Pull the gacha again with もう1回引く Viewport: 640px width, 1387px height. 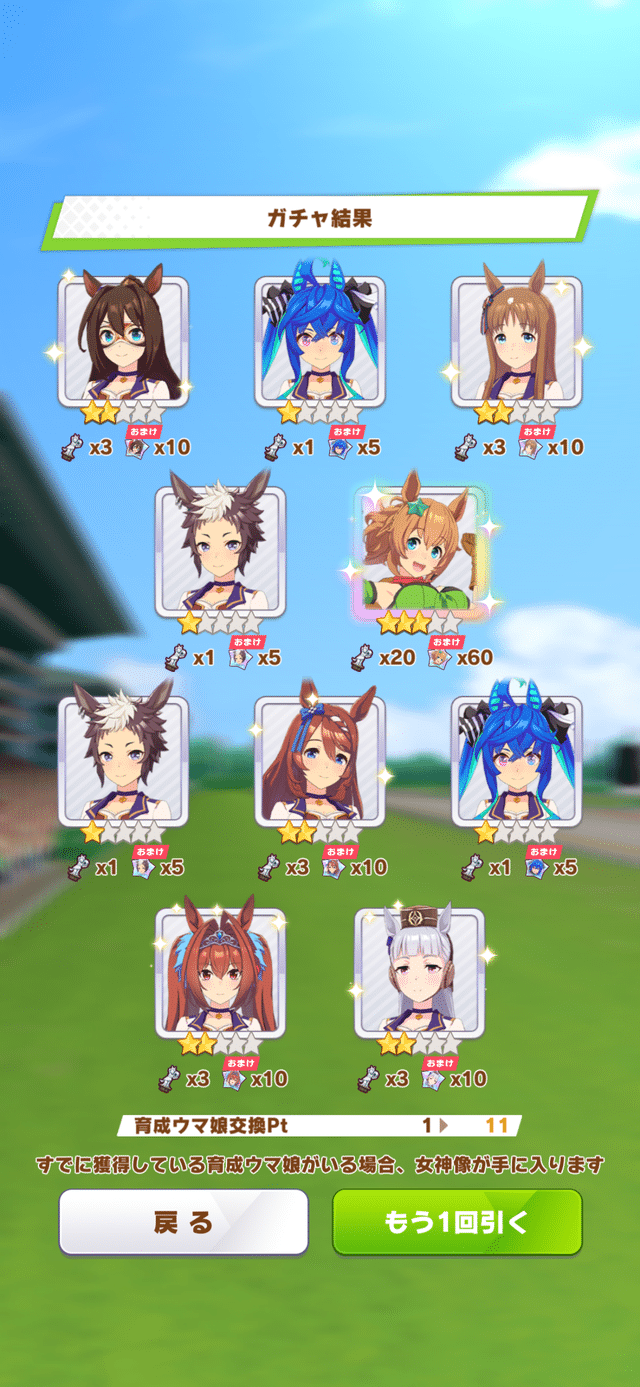457,1221
